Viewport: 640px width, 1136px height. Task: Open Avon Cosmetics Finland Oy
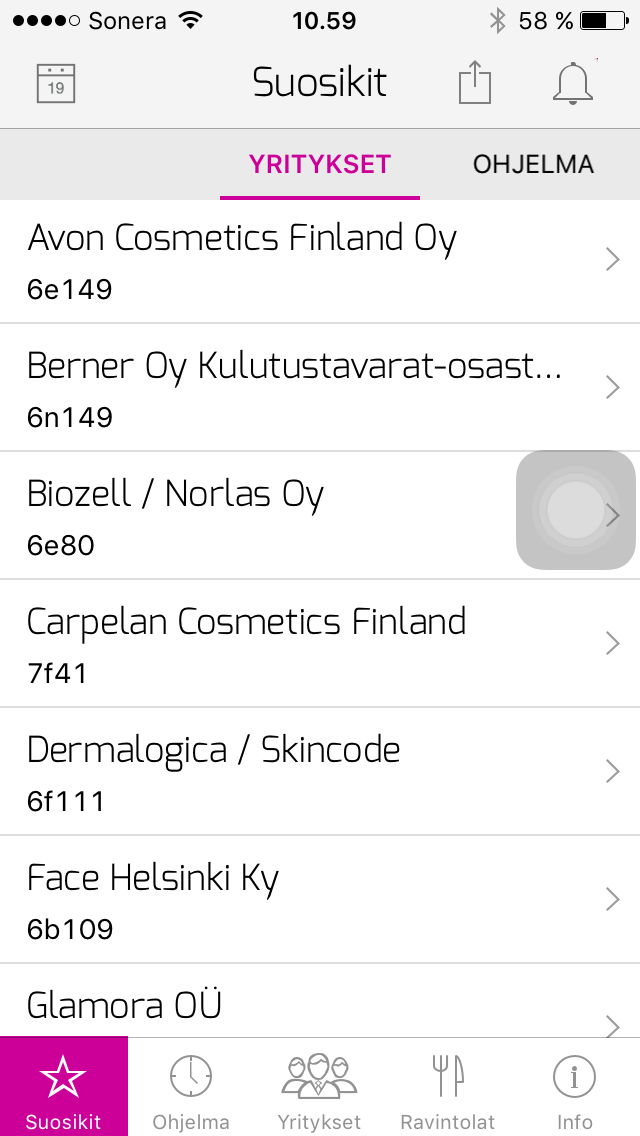(x=320, y=259)
